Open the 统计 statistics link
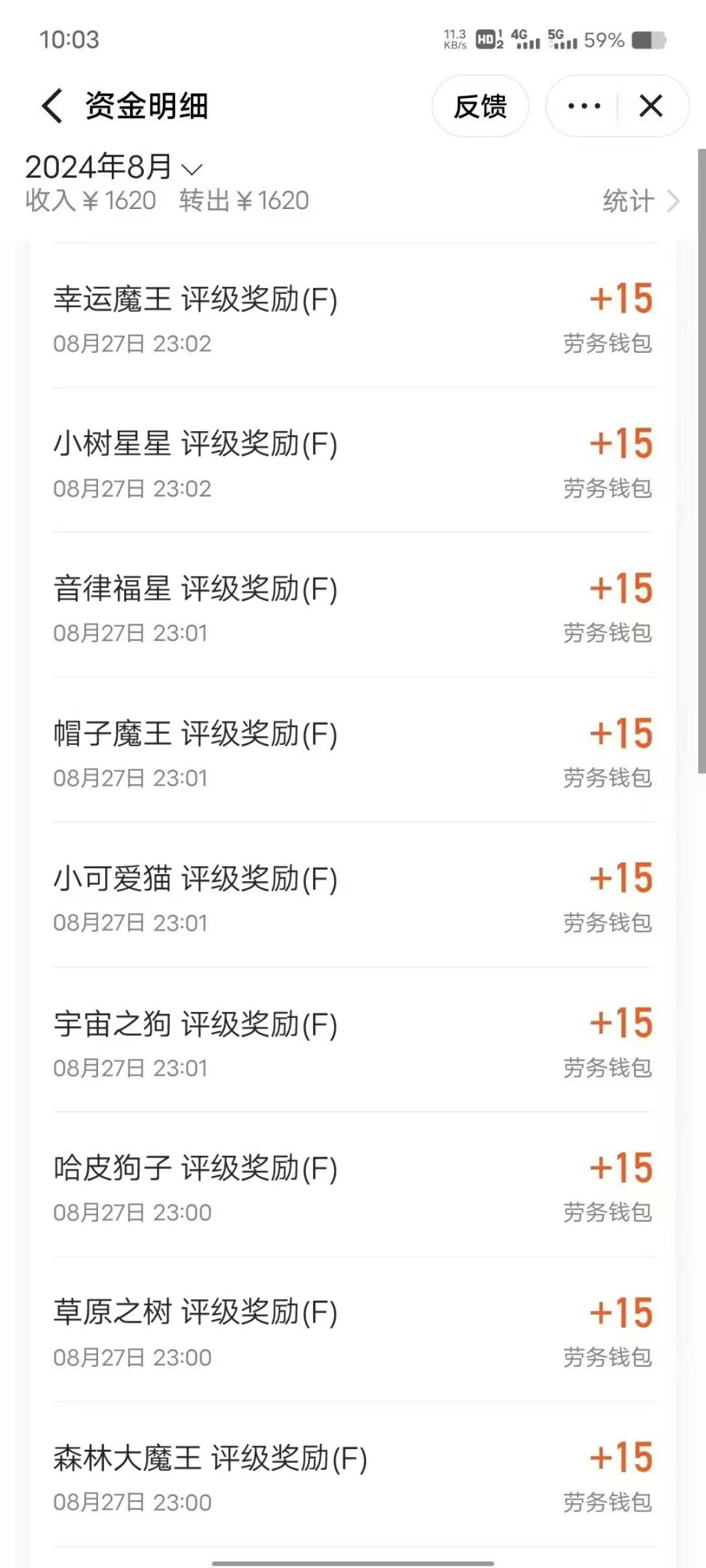Image resolution: width=706 pixels, height=1568 pixels. coord(626,200)
